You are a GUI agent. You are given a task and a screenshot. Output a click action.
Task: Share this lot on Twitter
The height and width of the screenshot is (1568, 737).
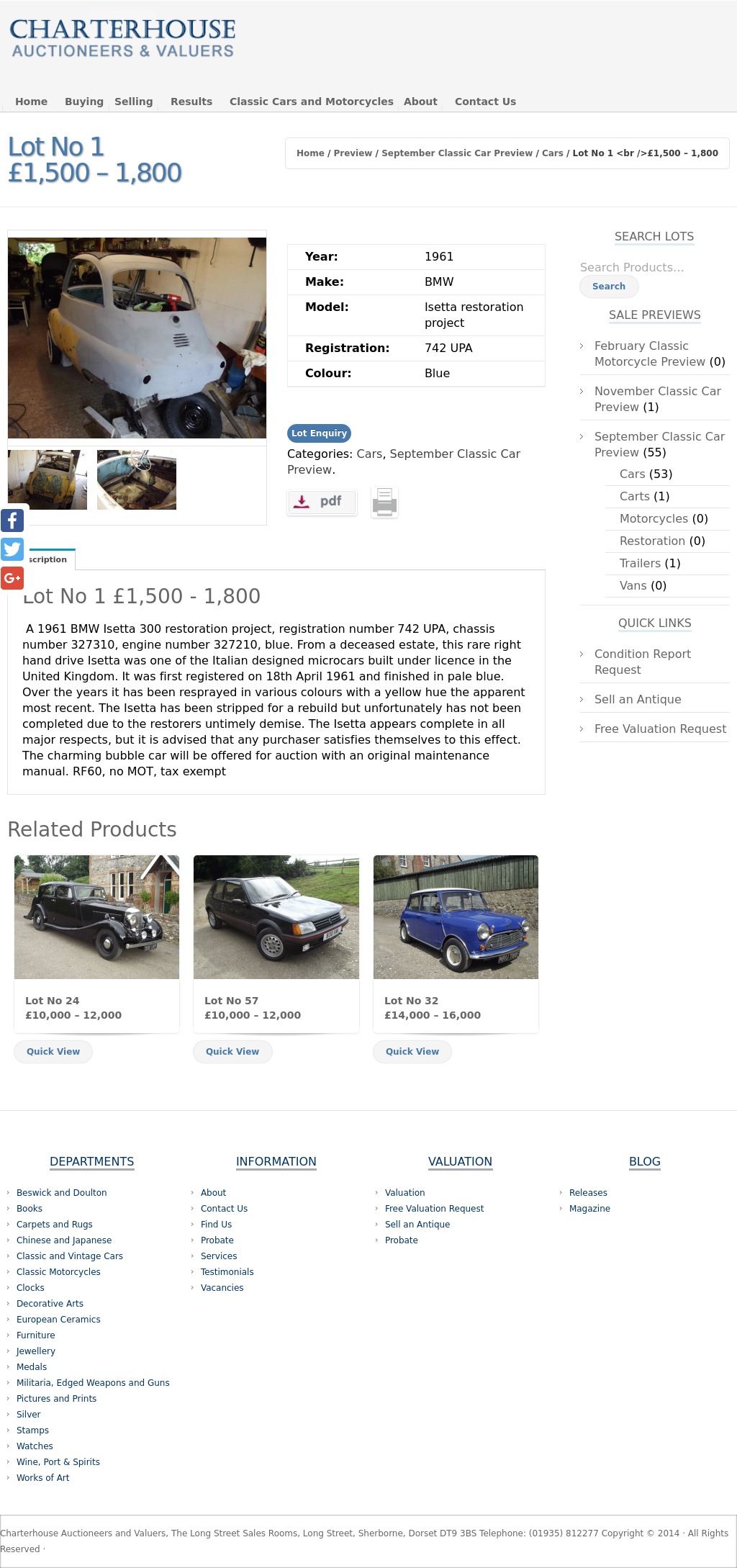coord(12,549)
